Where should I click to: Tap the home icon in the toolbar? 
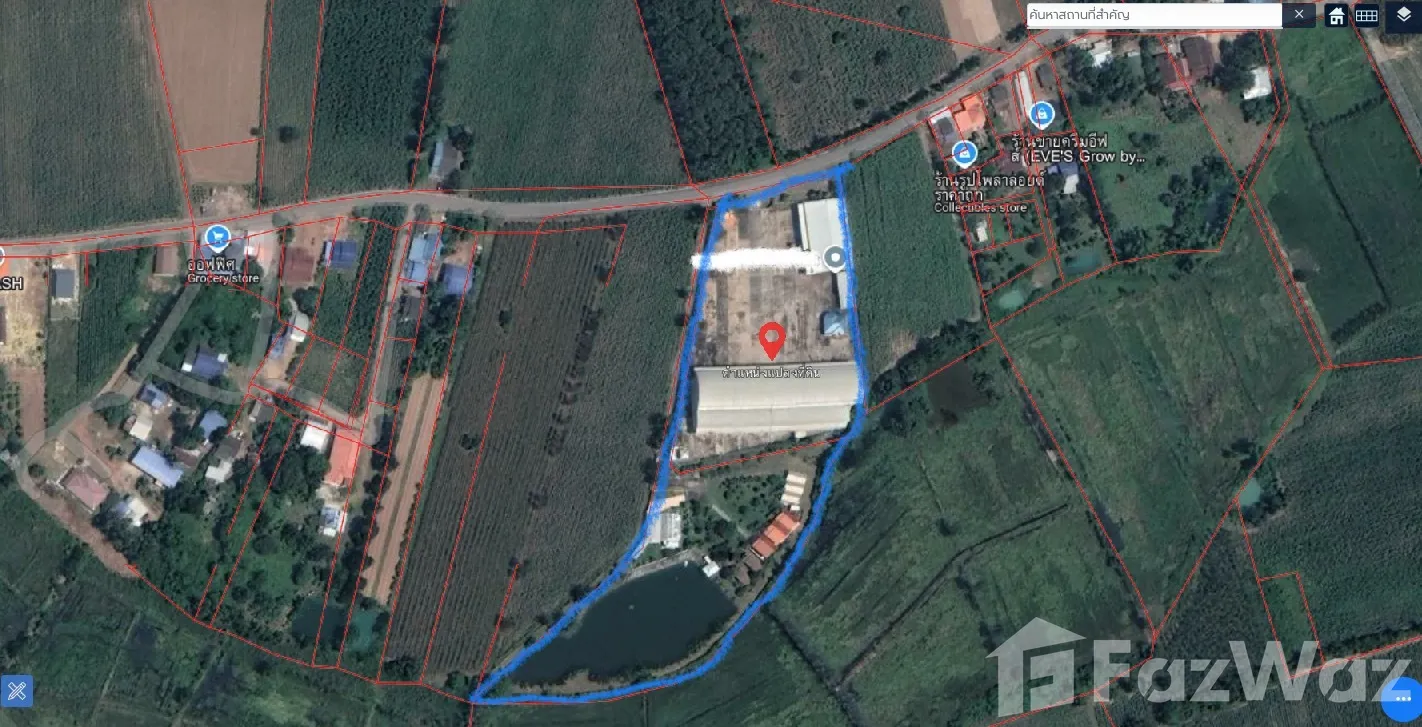pyautogui.click(x=1336, y=16)
